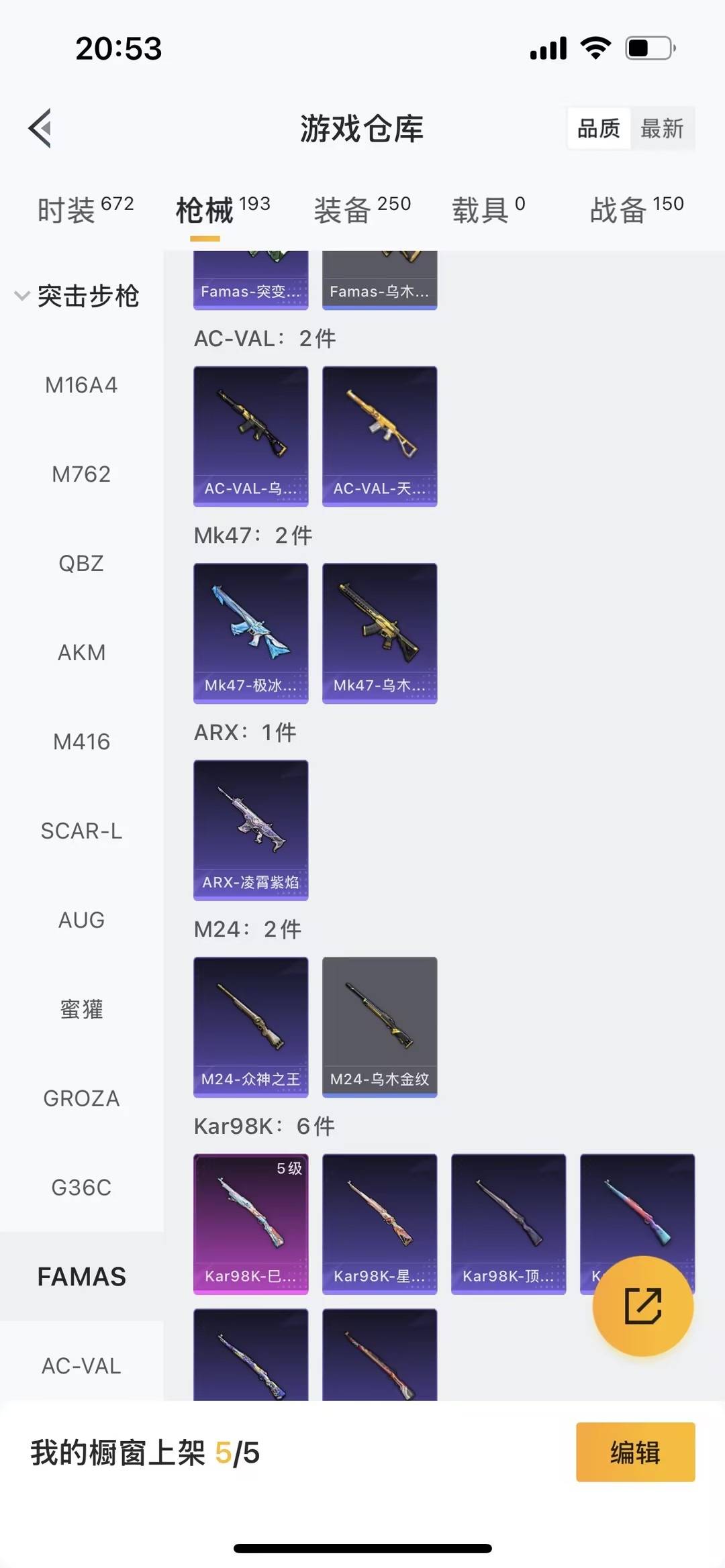Sort inventory by 最新

[x=662, y=128]
